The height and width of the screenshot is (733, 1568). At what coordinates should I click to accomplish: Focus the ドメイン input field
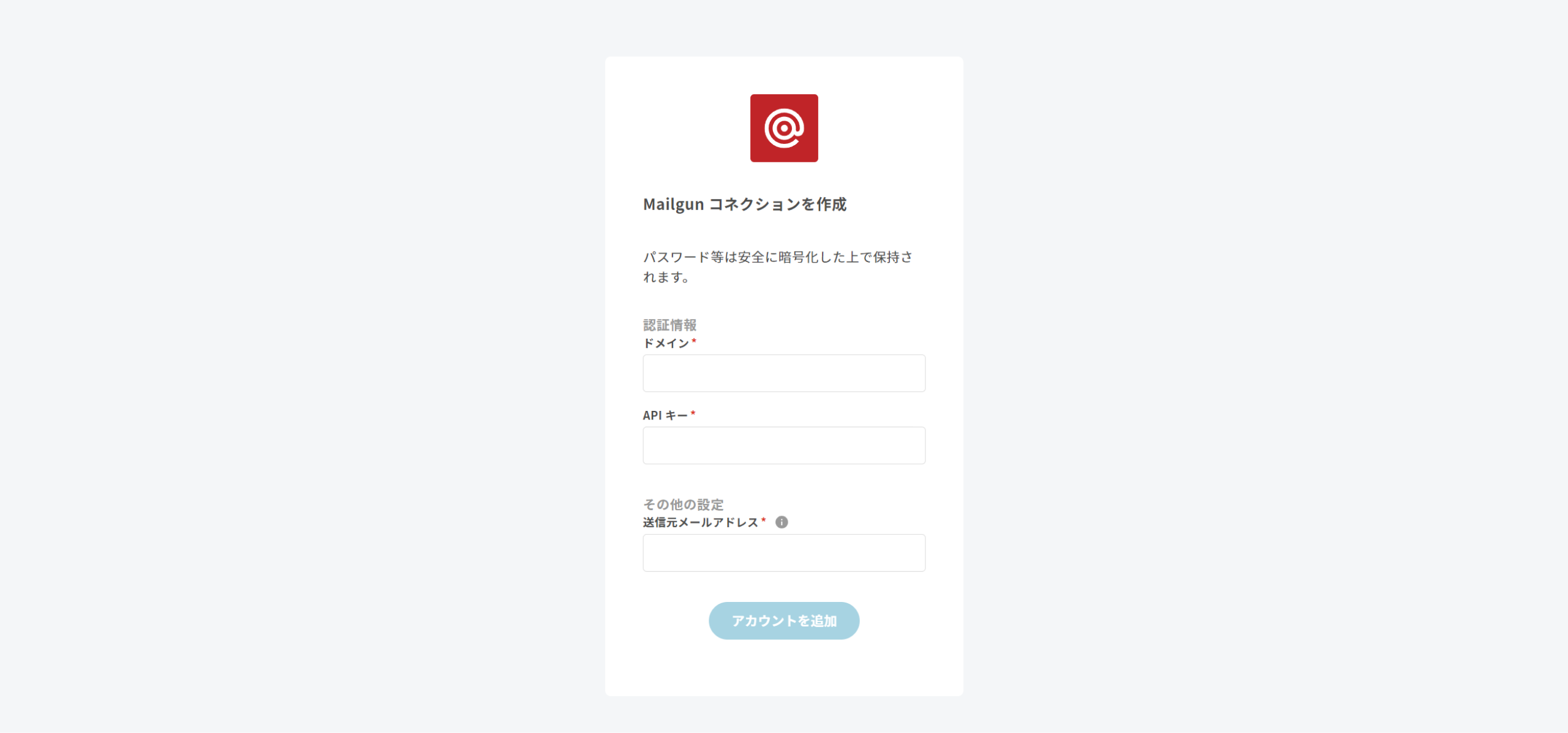coord(783,373)
